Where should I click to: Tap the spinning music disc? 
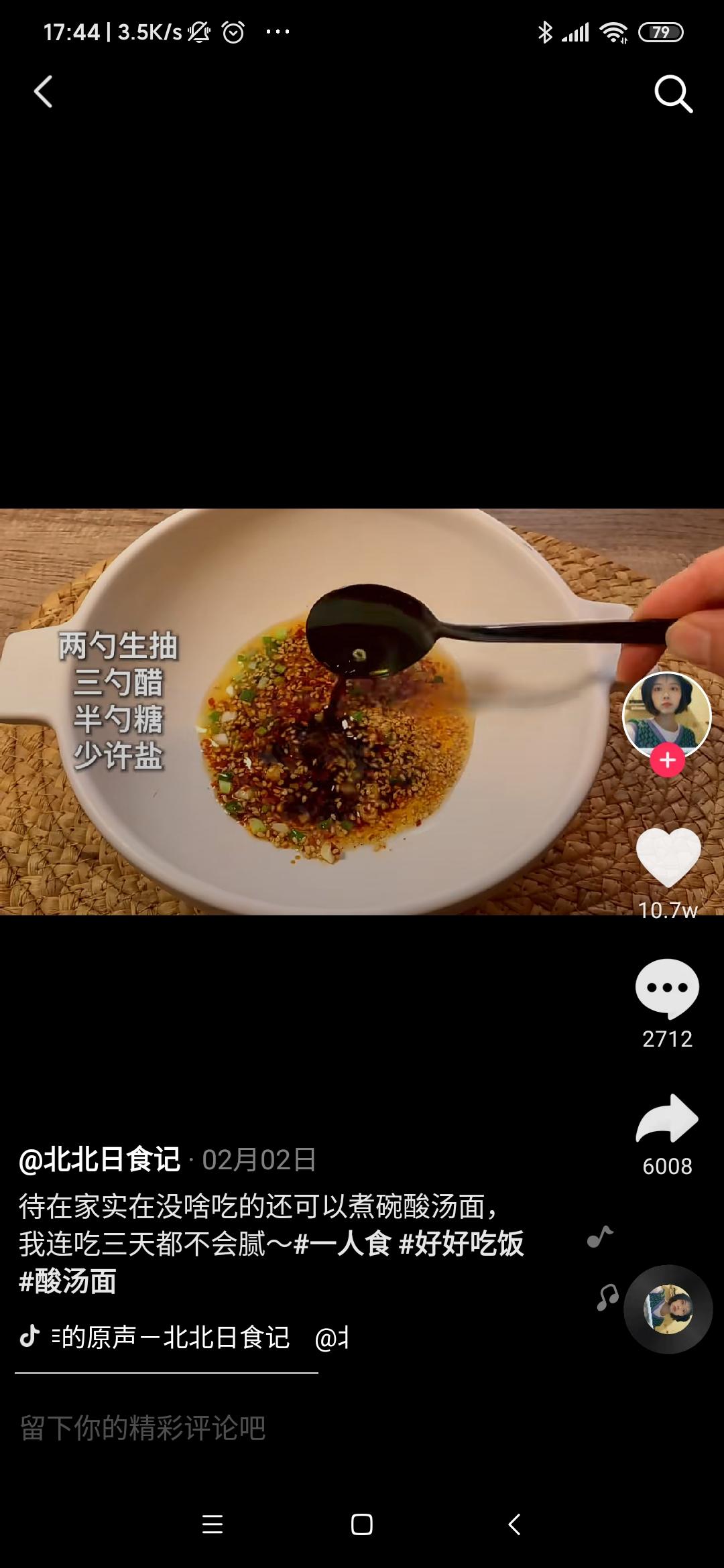pos(668,1309)
